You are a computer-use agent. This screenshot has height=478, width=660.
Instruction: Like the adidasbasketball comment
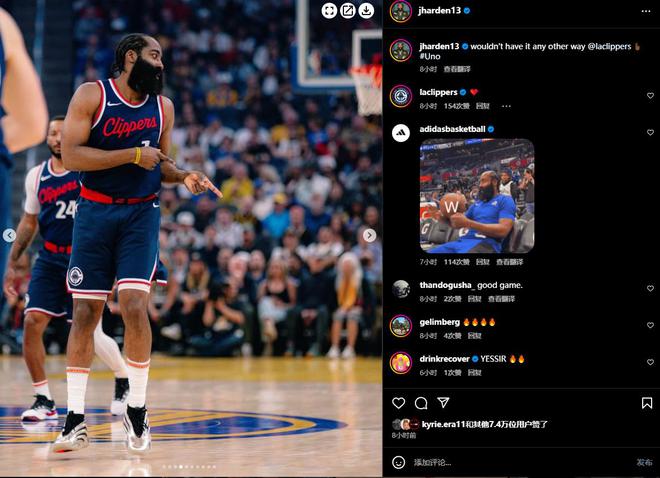point(650,133)
